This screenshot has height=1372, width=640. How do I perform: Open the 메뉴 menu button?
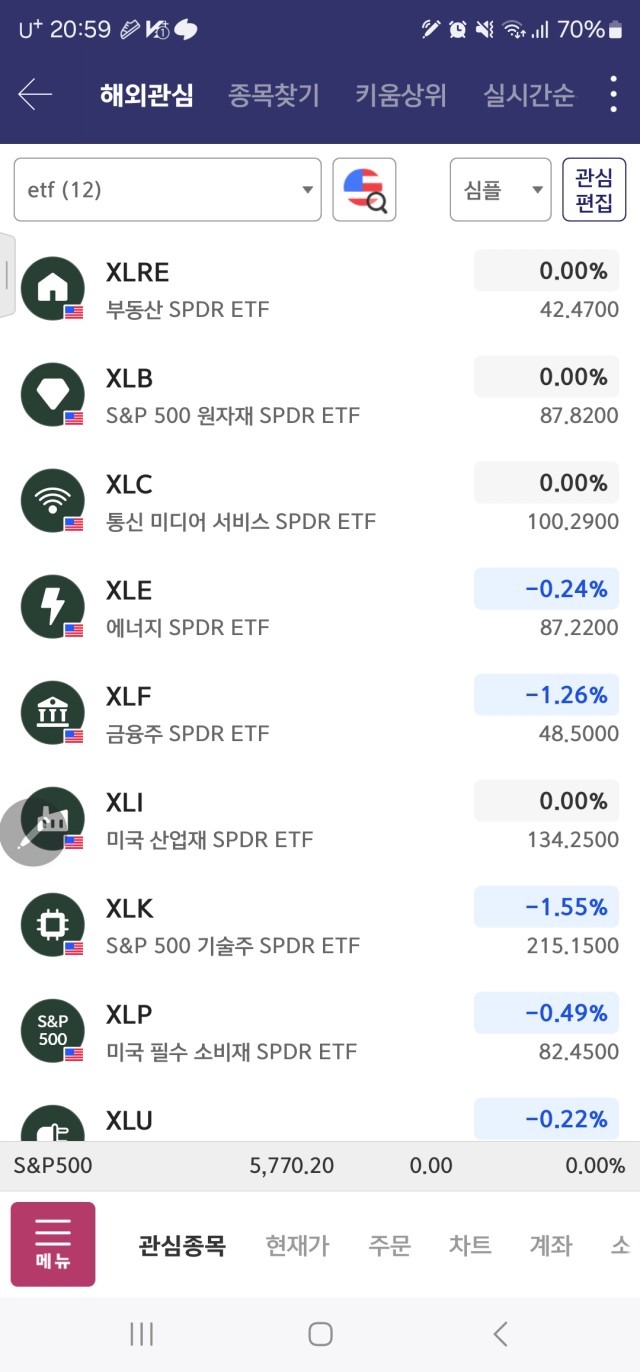53,1244
